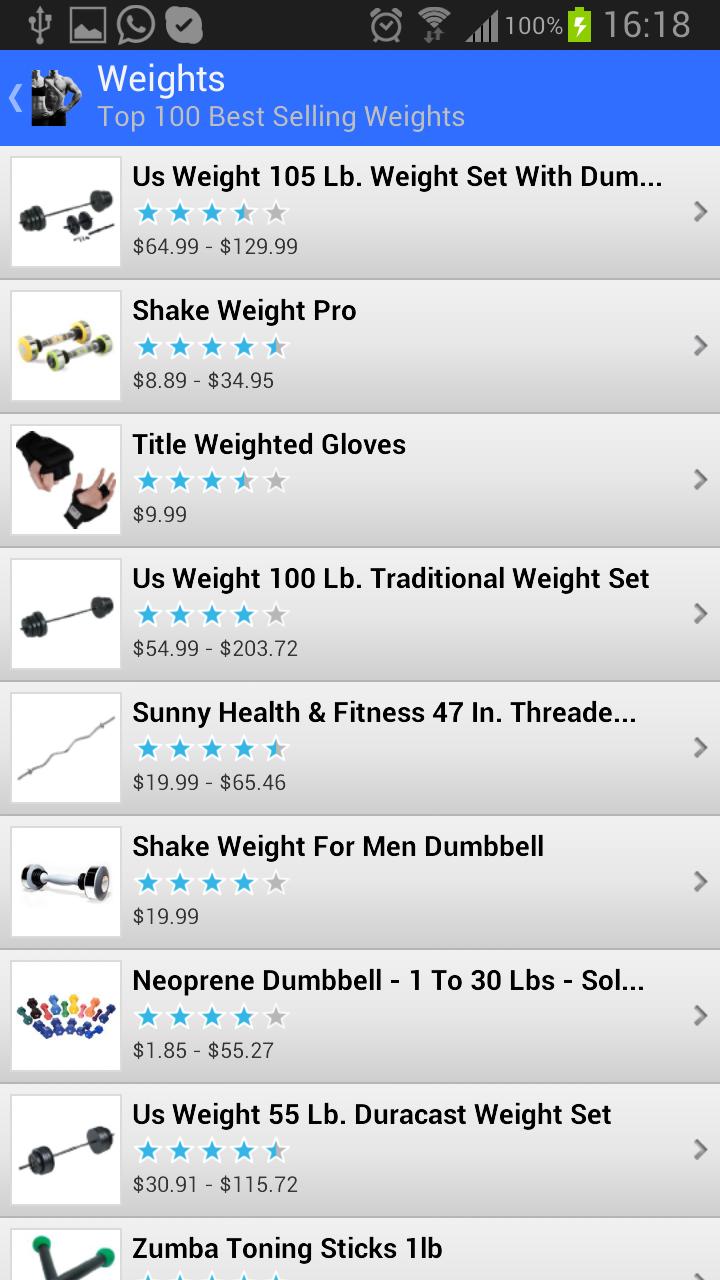720x1280 pixels.
Task: Open Title Weighted Gloves using its right chevron
Action: pyautogui.click(x=700, y=480)
